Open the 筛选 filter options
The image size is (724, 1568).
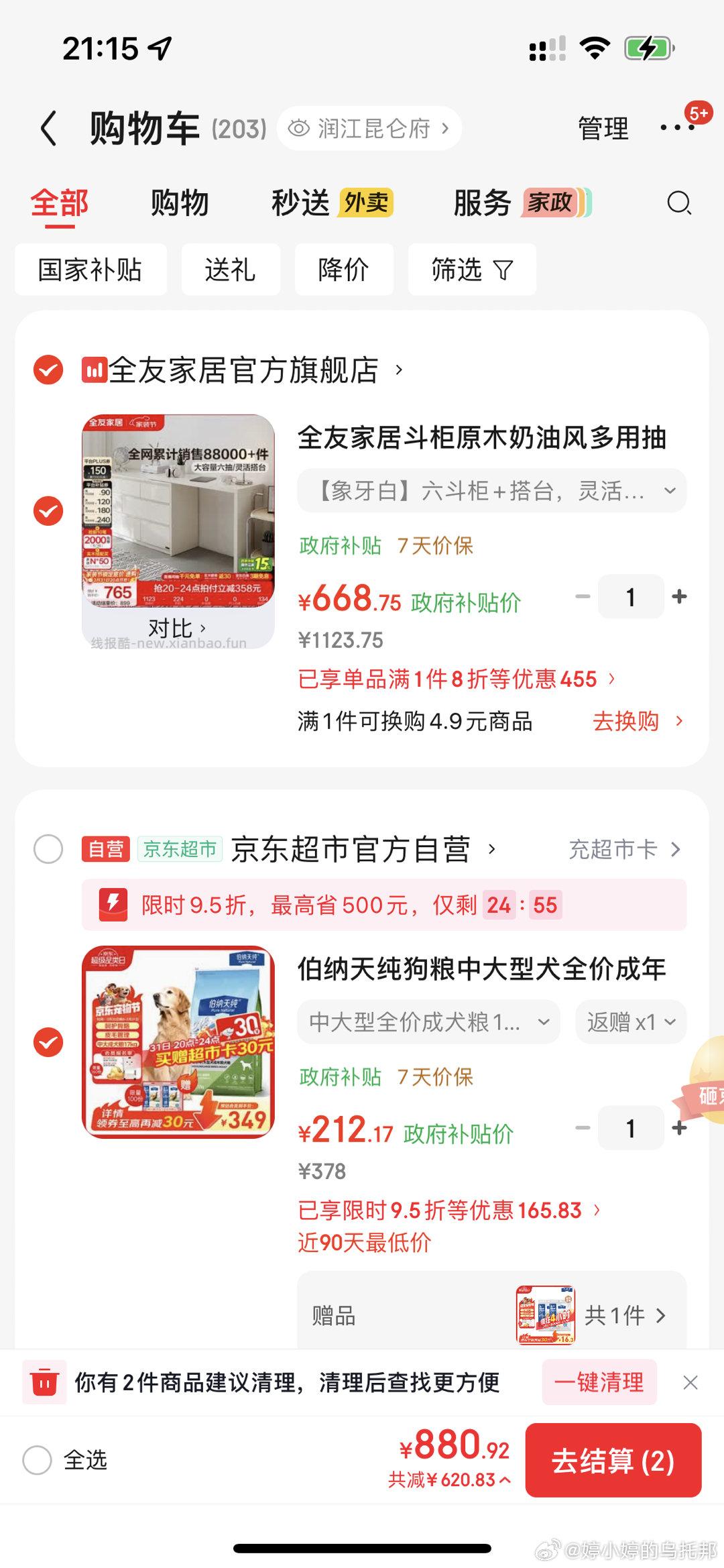(x=471, y=270)
